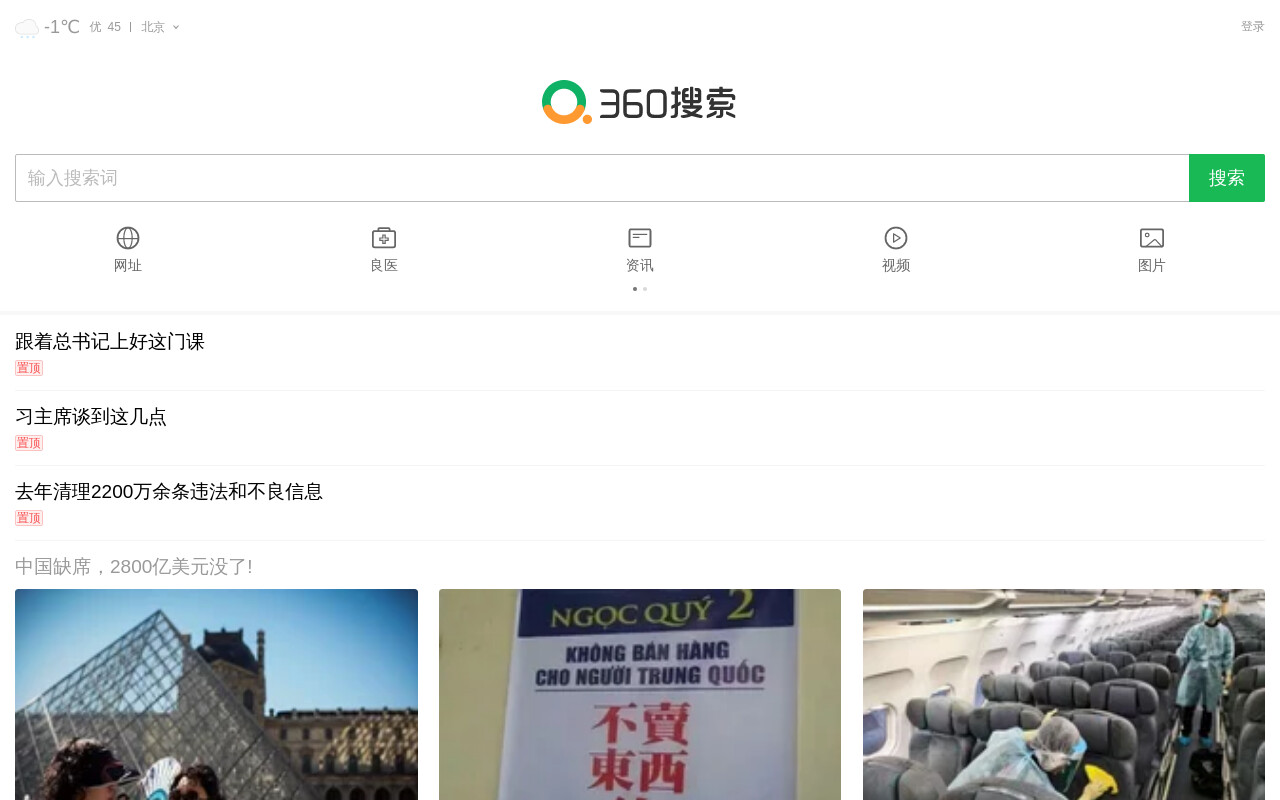Open the airplane cabin disinfection photo
Image resolution: width=1280 pixels, height=800 pixels.
tap(1063, 694)
